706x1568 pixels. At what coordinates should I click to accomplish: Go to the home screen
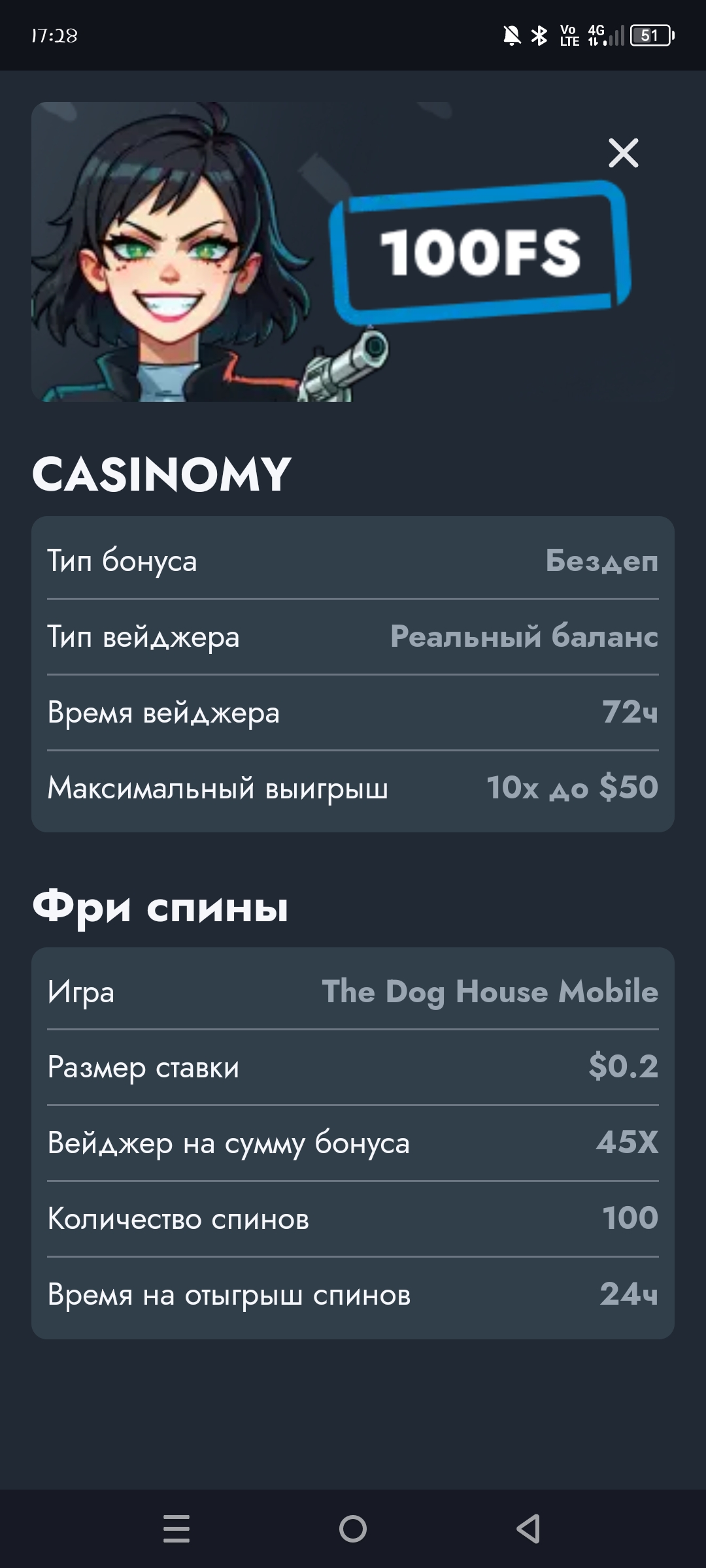353,1529
